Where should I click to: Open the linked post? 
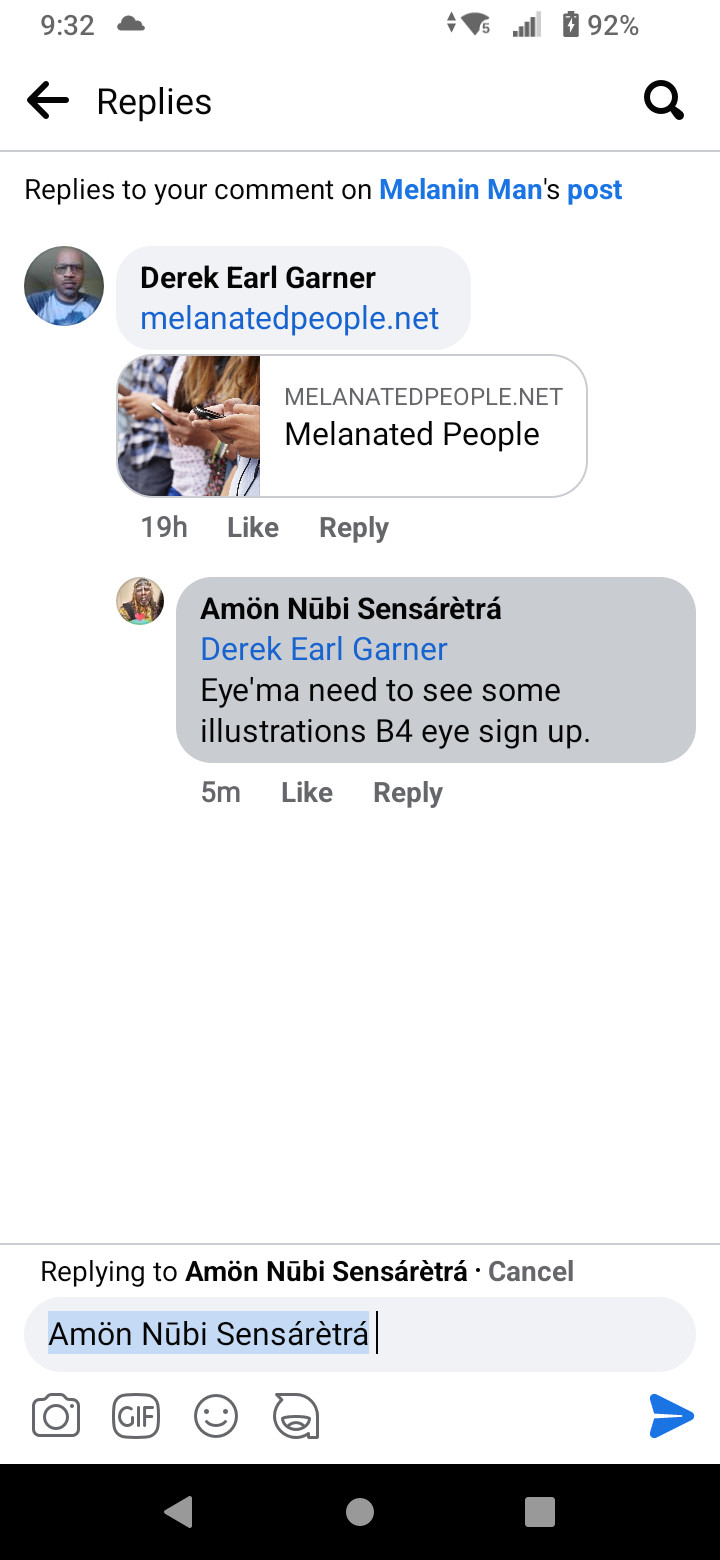(595, 190)
